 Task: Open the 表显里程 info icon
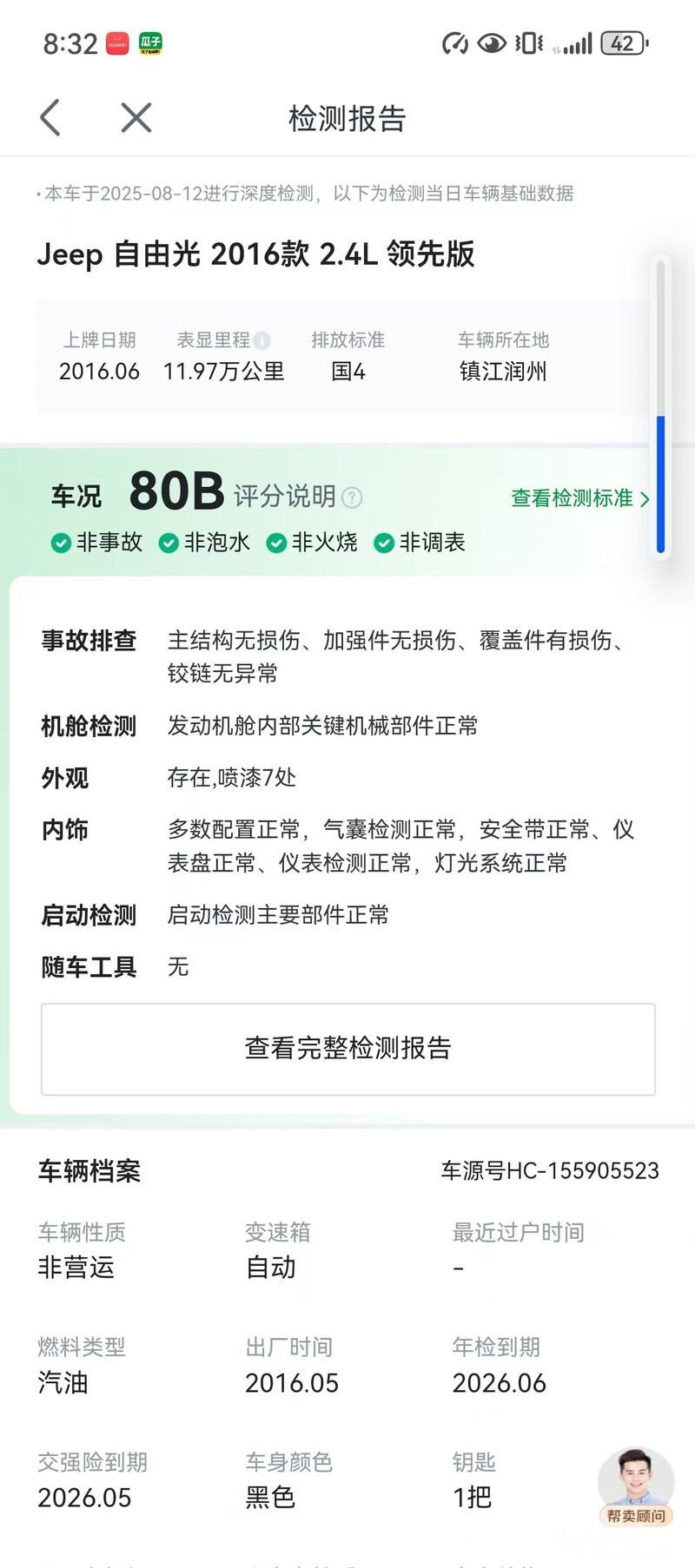pyautogui.click(x=262, y=340)
